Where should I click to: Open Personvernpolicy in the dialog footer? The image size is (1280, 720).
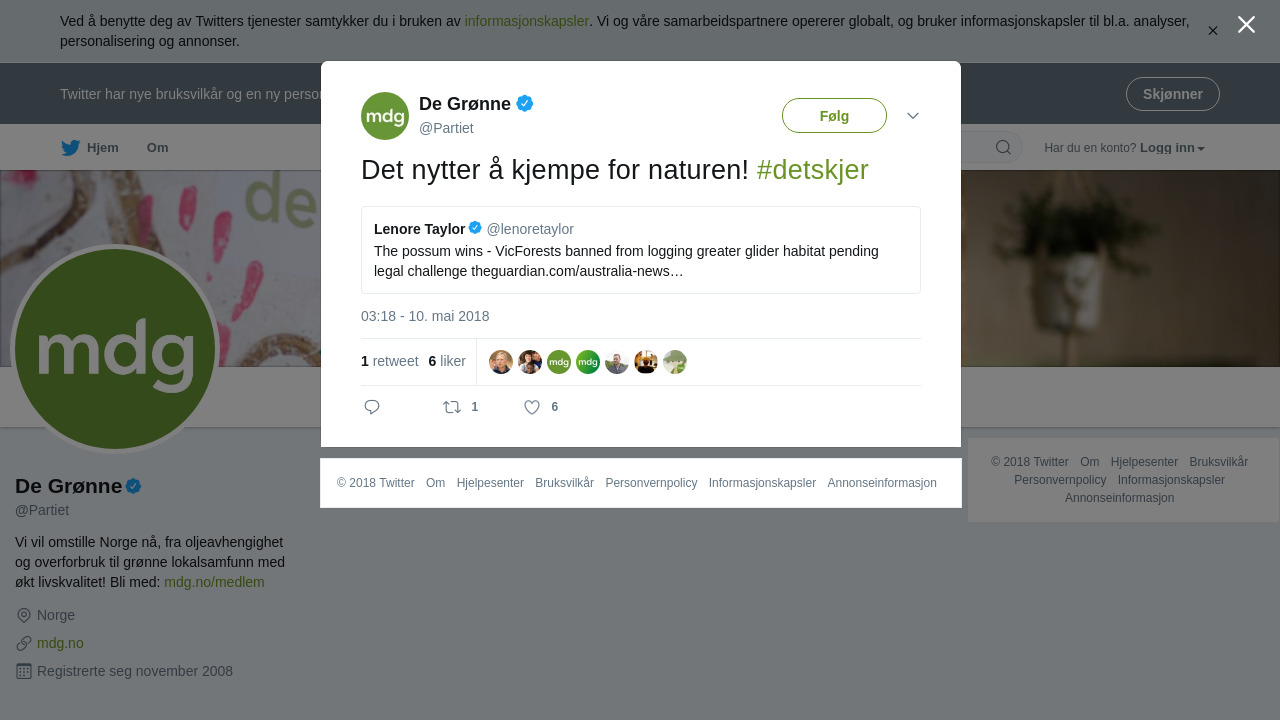pyautogui.click(x=651, y=483)
